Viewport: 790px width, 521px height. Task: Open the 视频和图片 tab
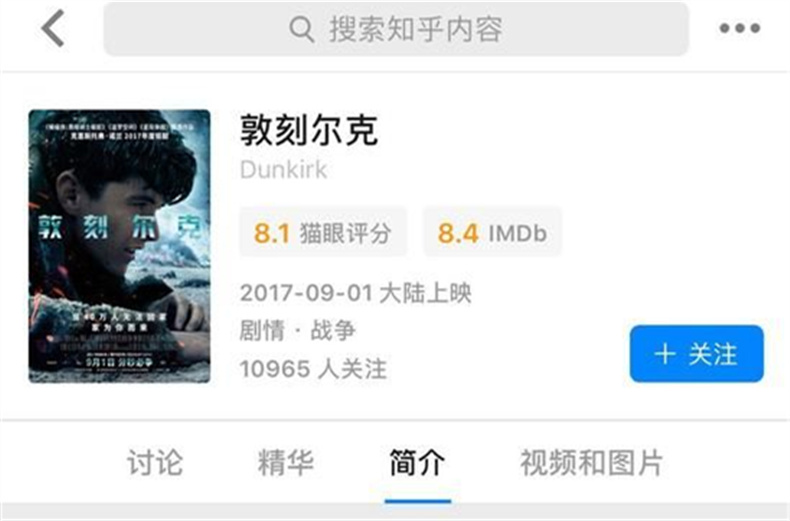(x=591, y=463)
